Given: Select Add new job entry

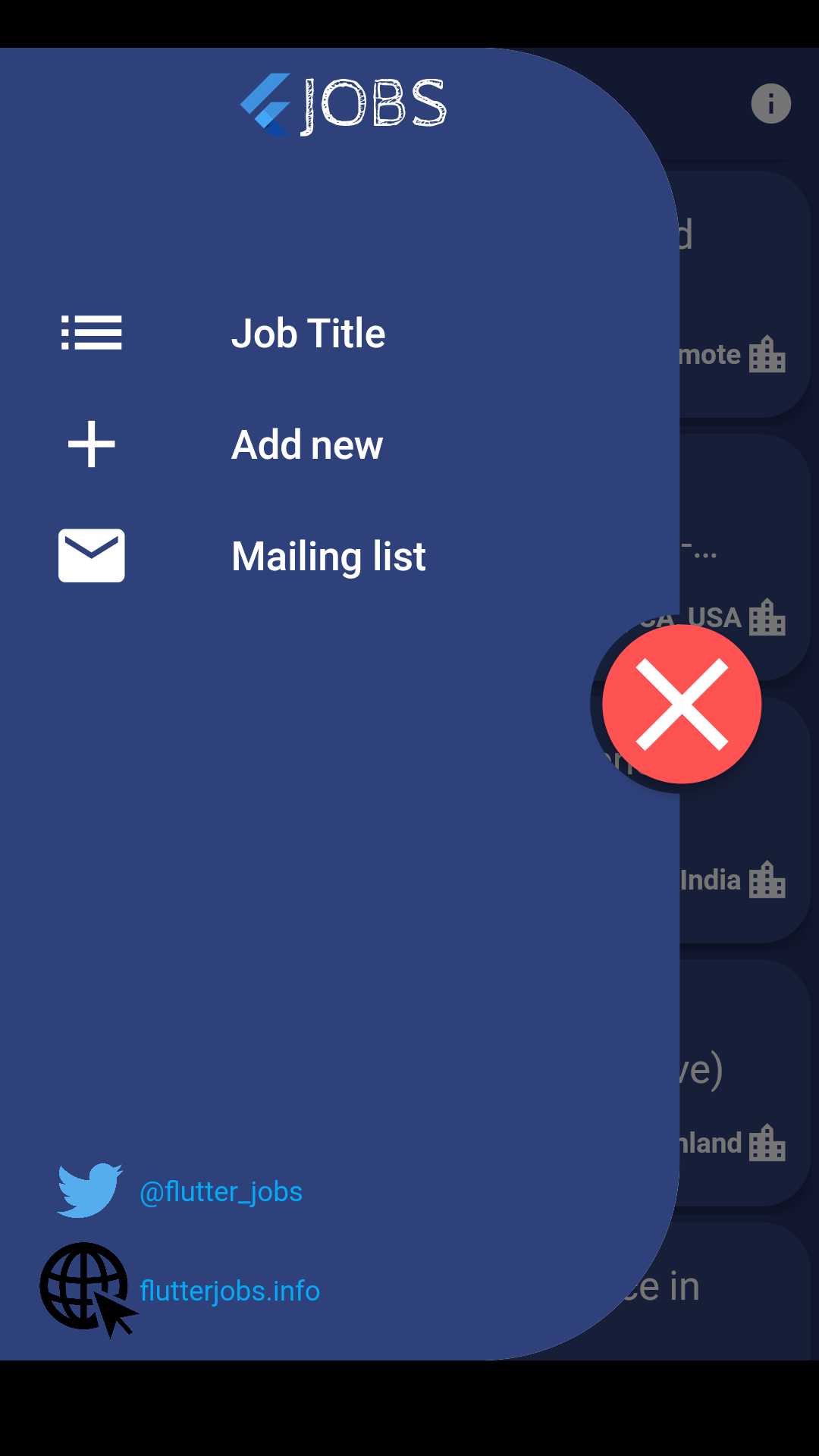Looking at the screenshot, I should tap(306, 445).
